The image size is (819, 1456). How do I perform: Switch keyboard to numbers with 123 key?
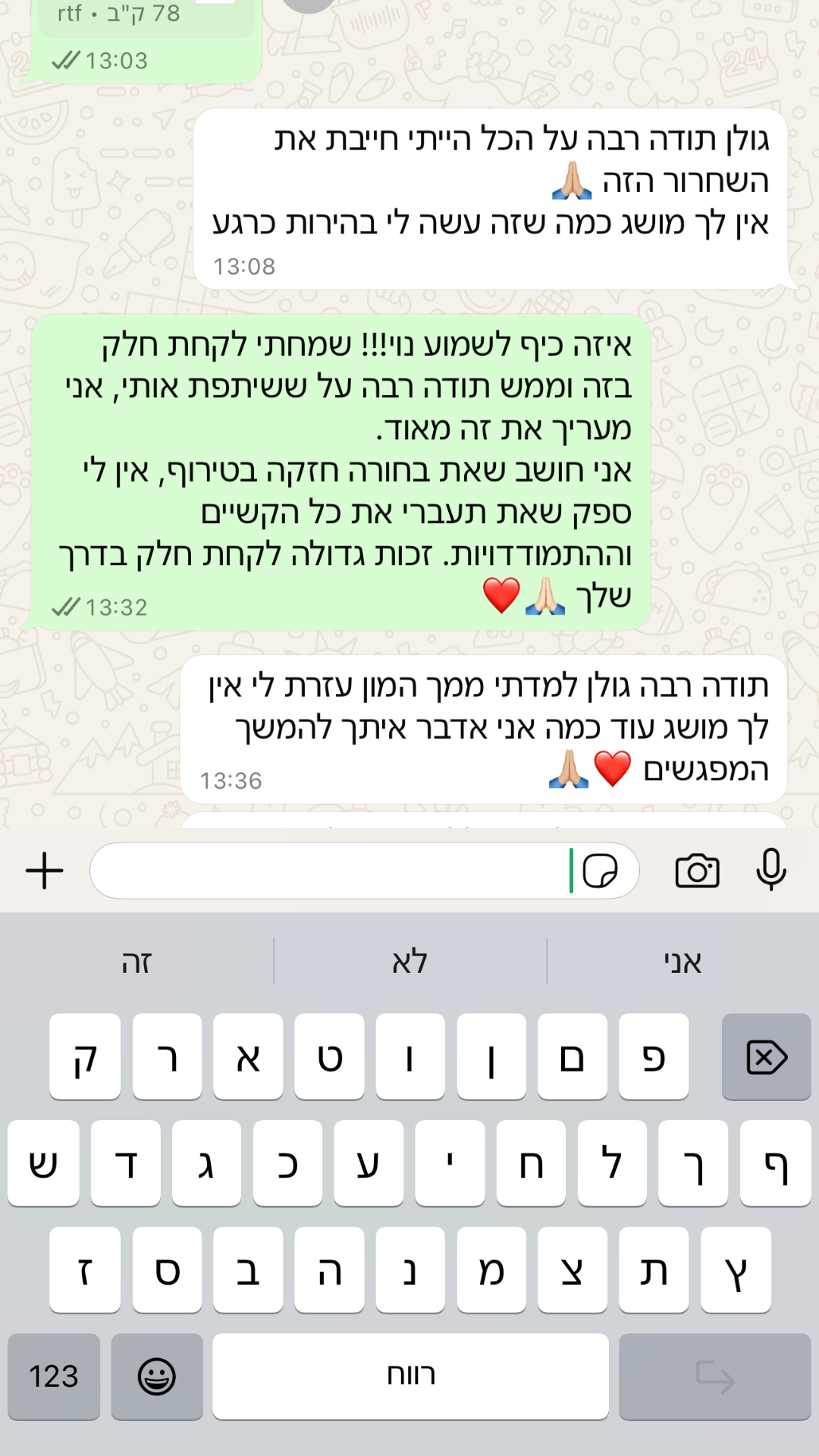54,1376
